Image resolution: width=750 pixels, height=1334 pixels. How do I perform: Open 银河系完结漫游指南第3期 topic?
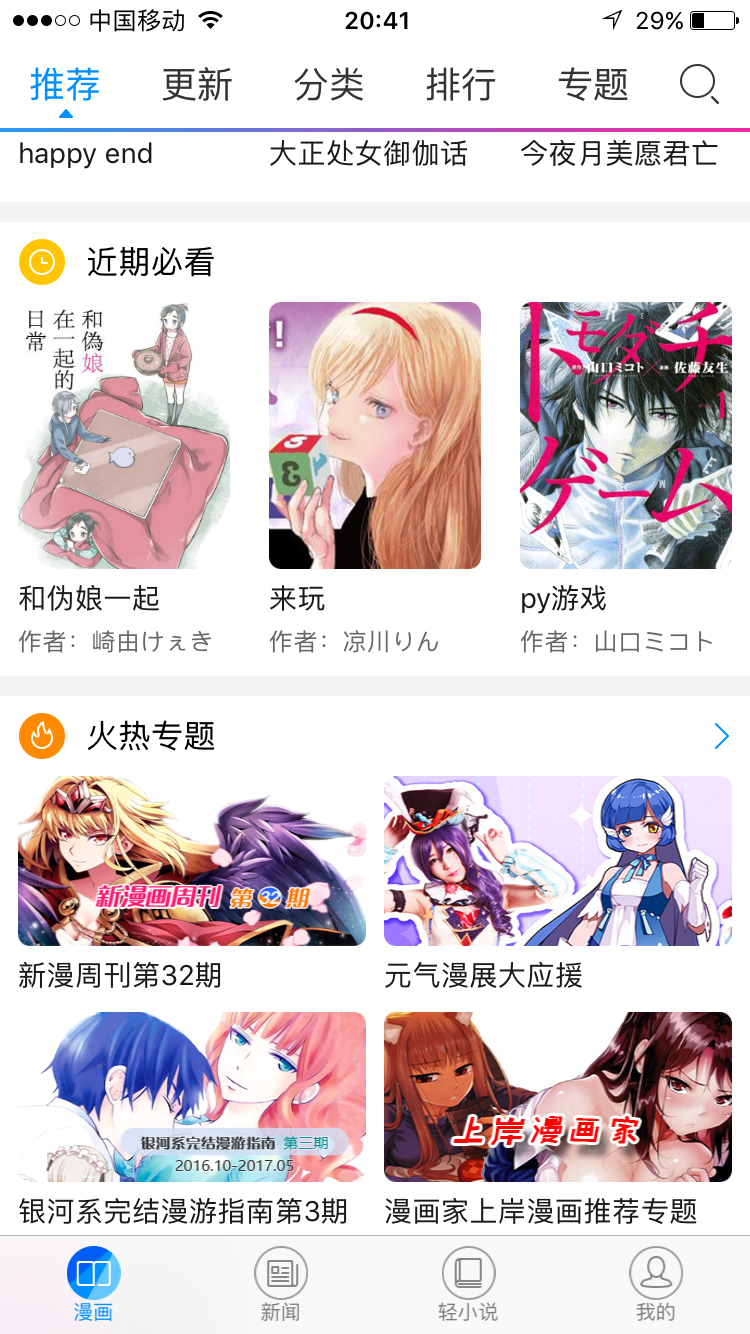pos(192,1097)
